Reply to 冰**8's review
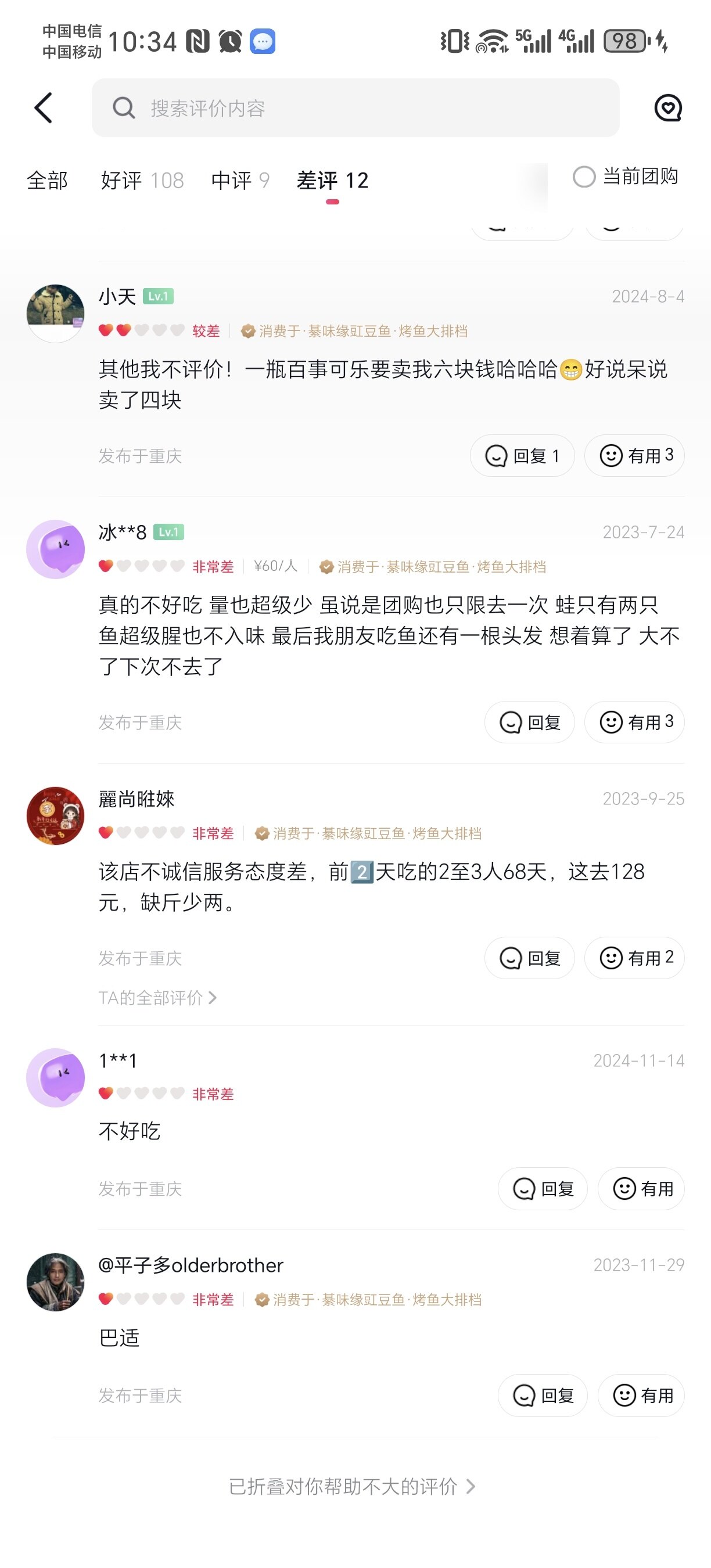711x1568 pixels. coord(529,722)
